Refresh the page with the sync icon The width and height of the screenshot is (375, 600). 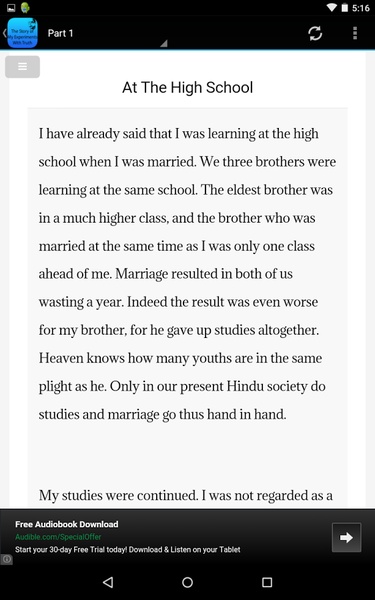(315, 34)
